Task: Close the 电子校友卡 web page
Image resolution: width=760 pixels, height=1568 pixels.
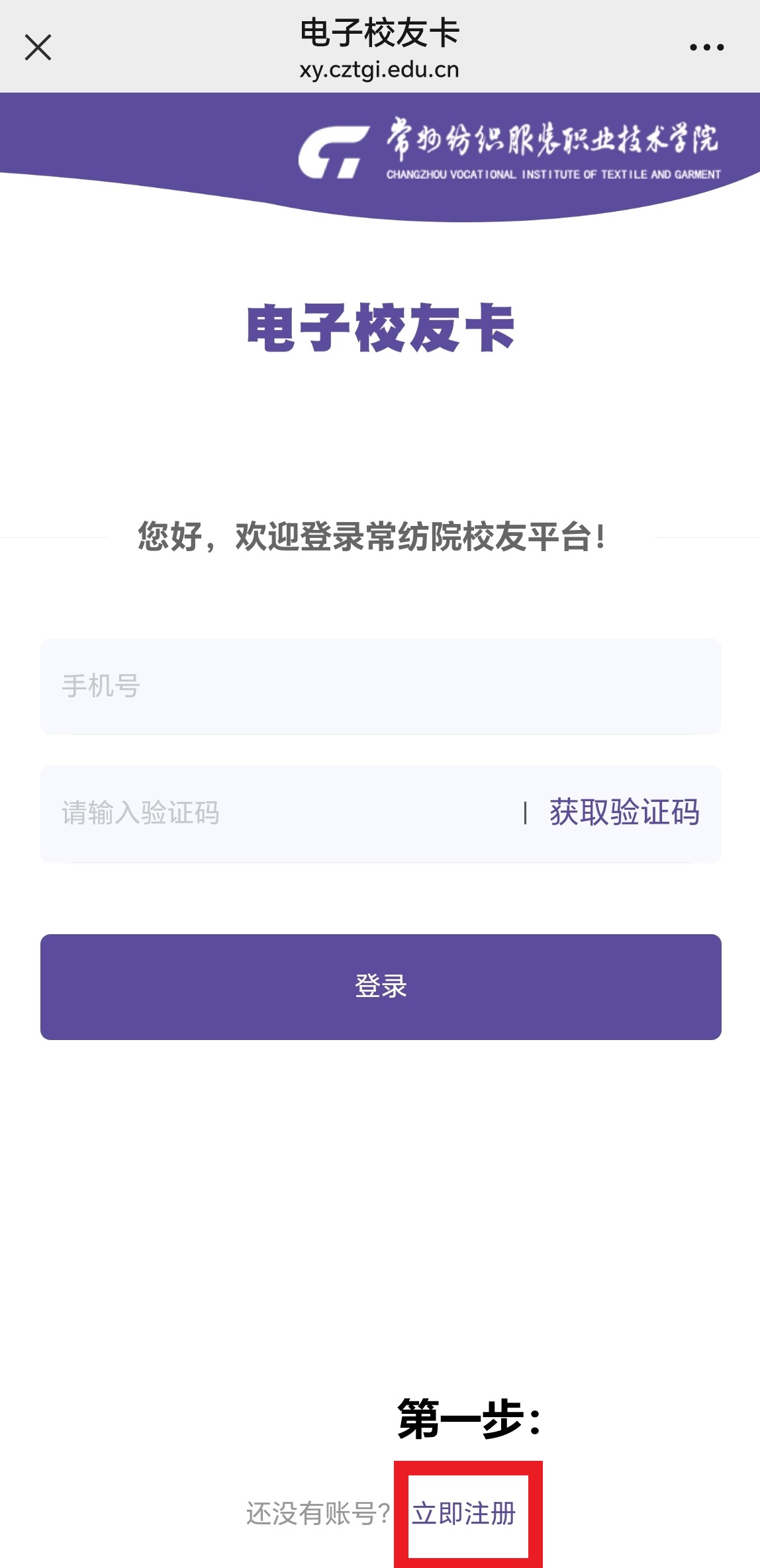Action: pyautogui.click(x=38, y=48)
